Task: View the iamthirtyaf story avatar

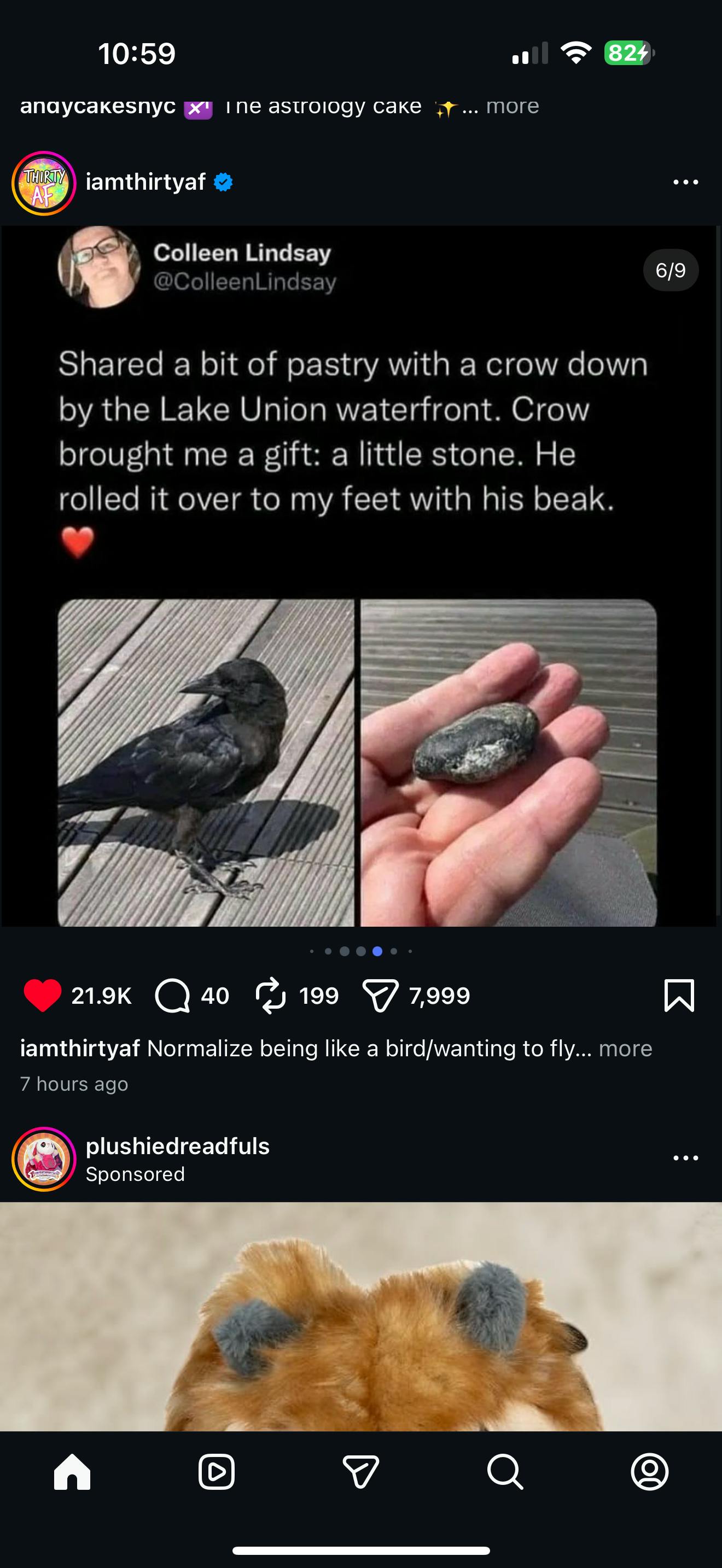Action: tap(44, 183)
